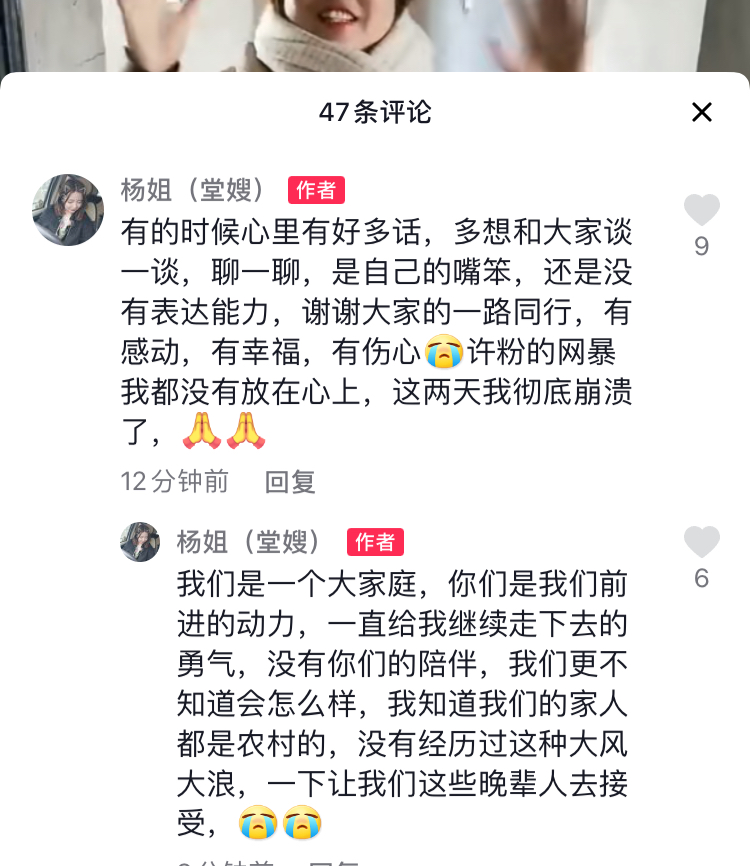750x866 pixels.
Task: Click the reply author's avatar photo
Action: tap(140, 542)
